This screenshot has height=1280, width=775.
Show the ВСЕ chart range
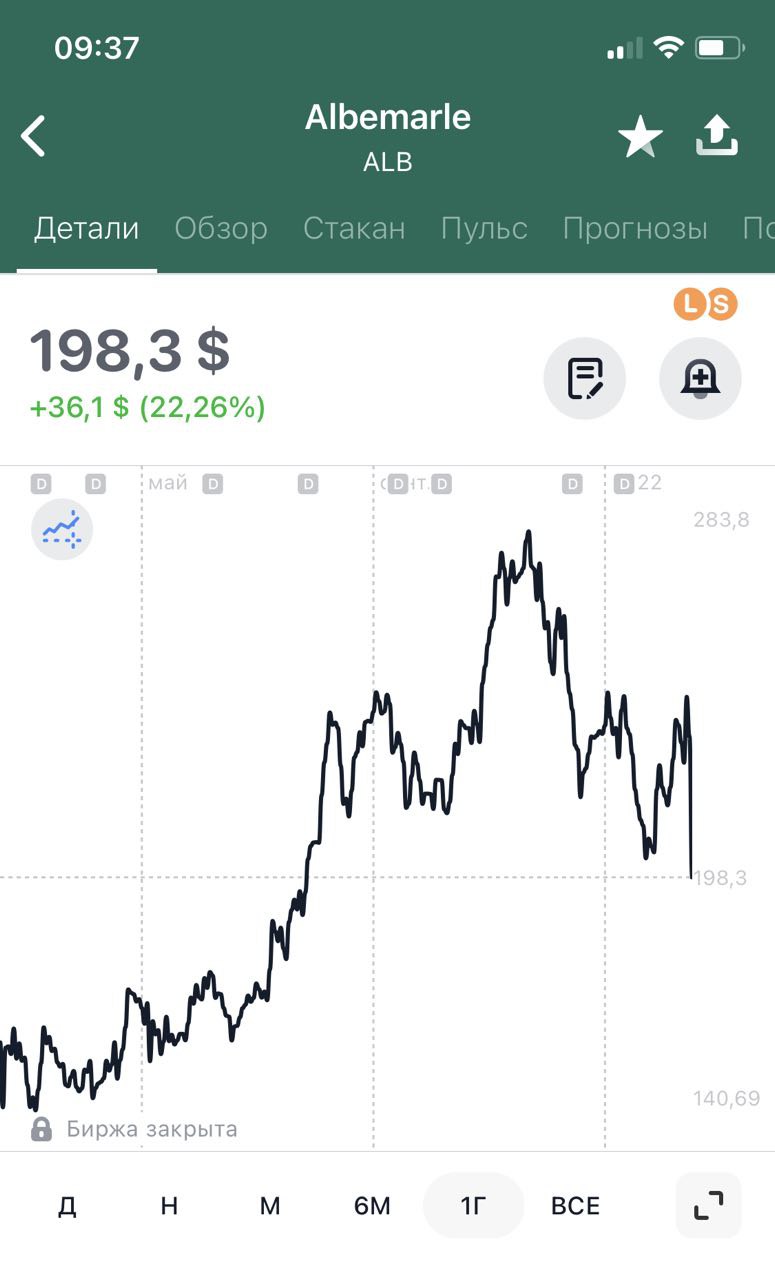click(575, 1206)
